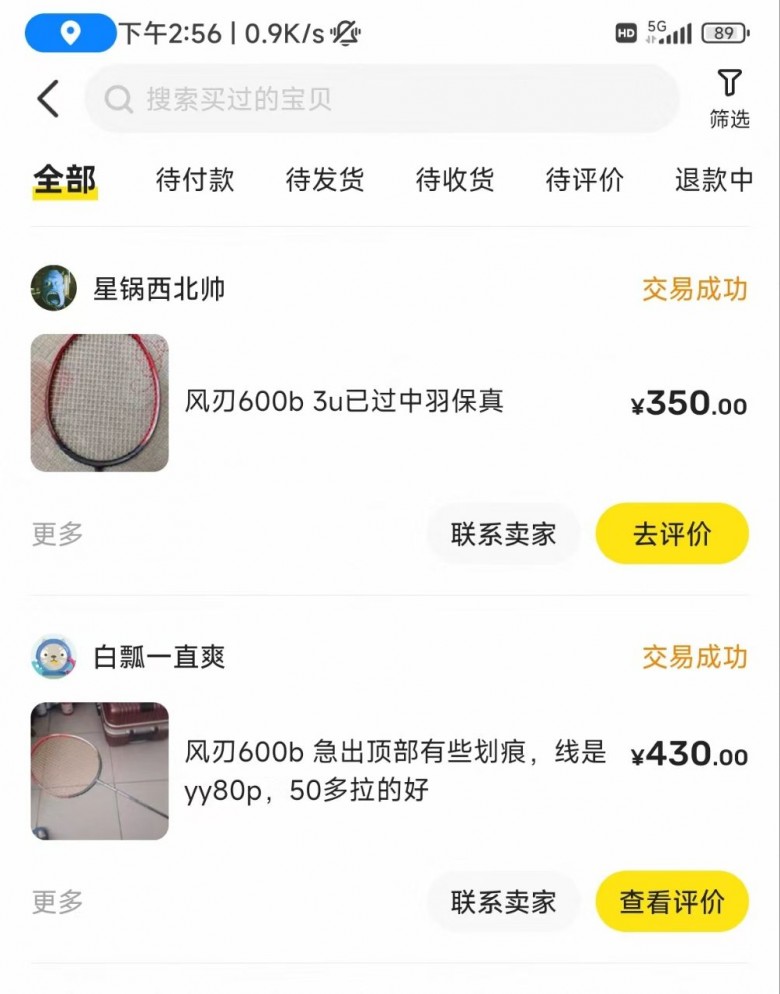Tap 联系卖家 for the 白瓢一直爽 order
Viewport: 780px width, 994px height.
(503, 902)
